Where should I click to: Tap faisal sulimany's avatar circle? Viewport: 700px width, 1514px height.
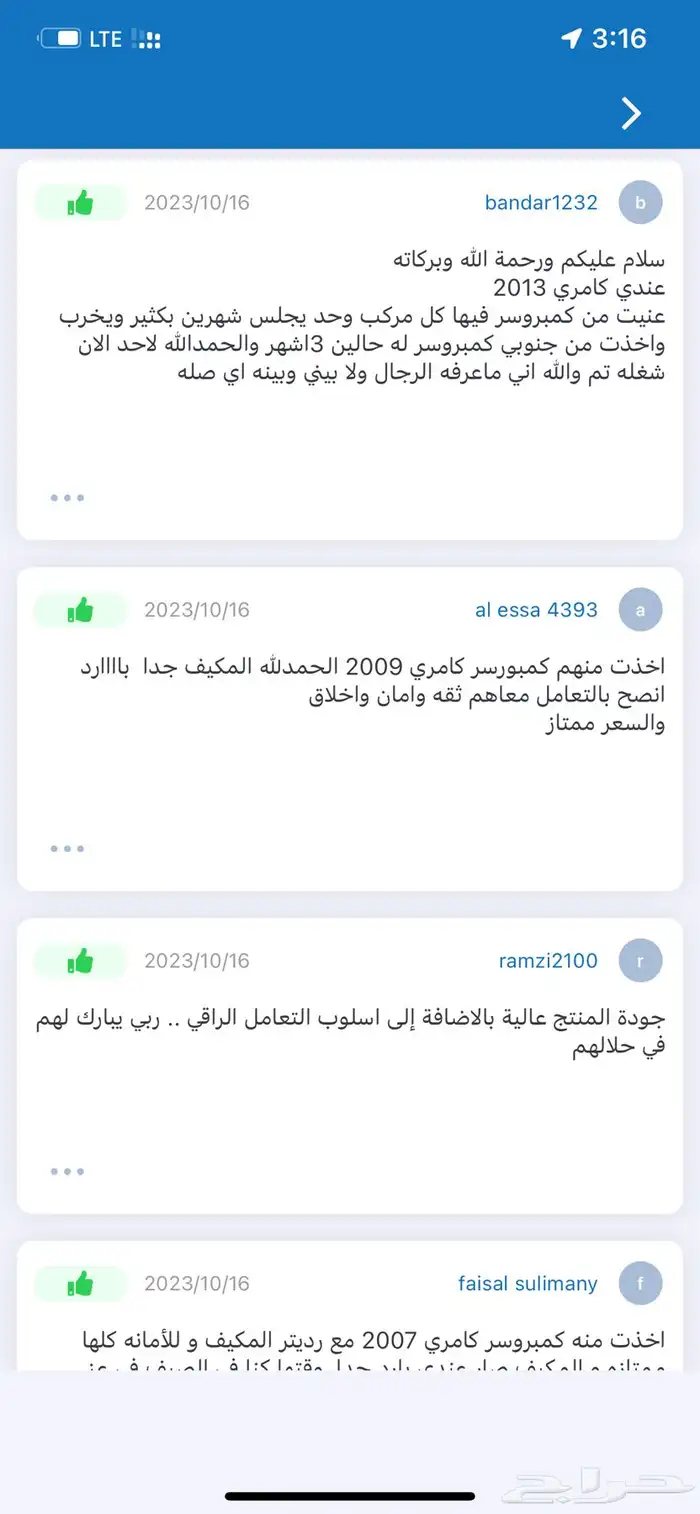click(x=640, y=1284)
